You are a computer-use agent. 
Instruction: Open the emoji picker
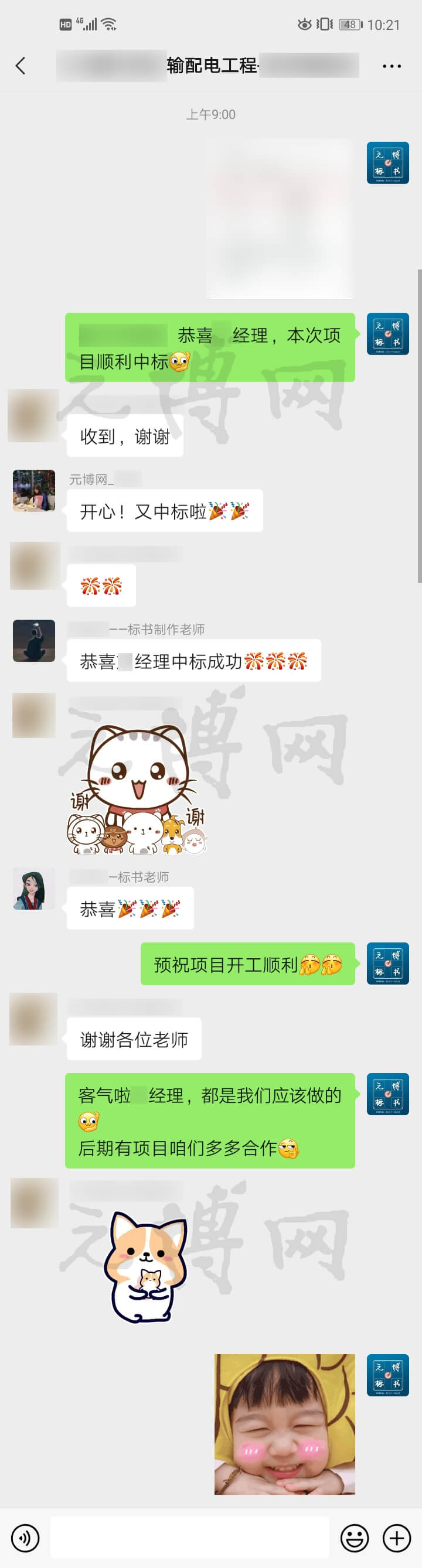click(x=355, y=1538)
